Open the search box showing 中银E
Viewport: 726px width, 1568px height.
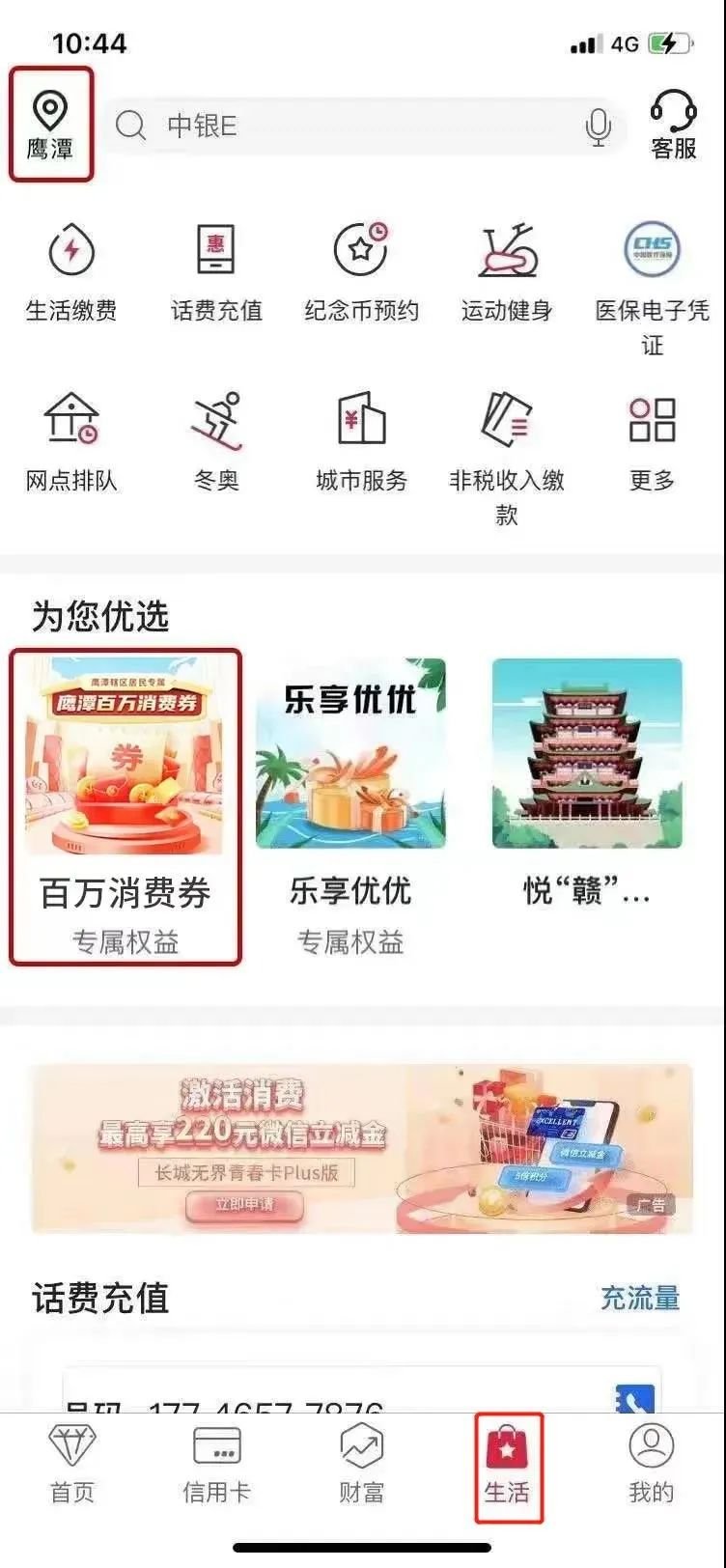[x=348, y=126]
